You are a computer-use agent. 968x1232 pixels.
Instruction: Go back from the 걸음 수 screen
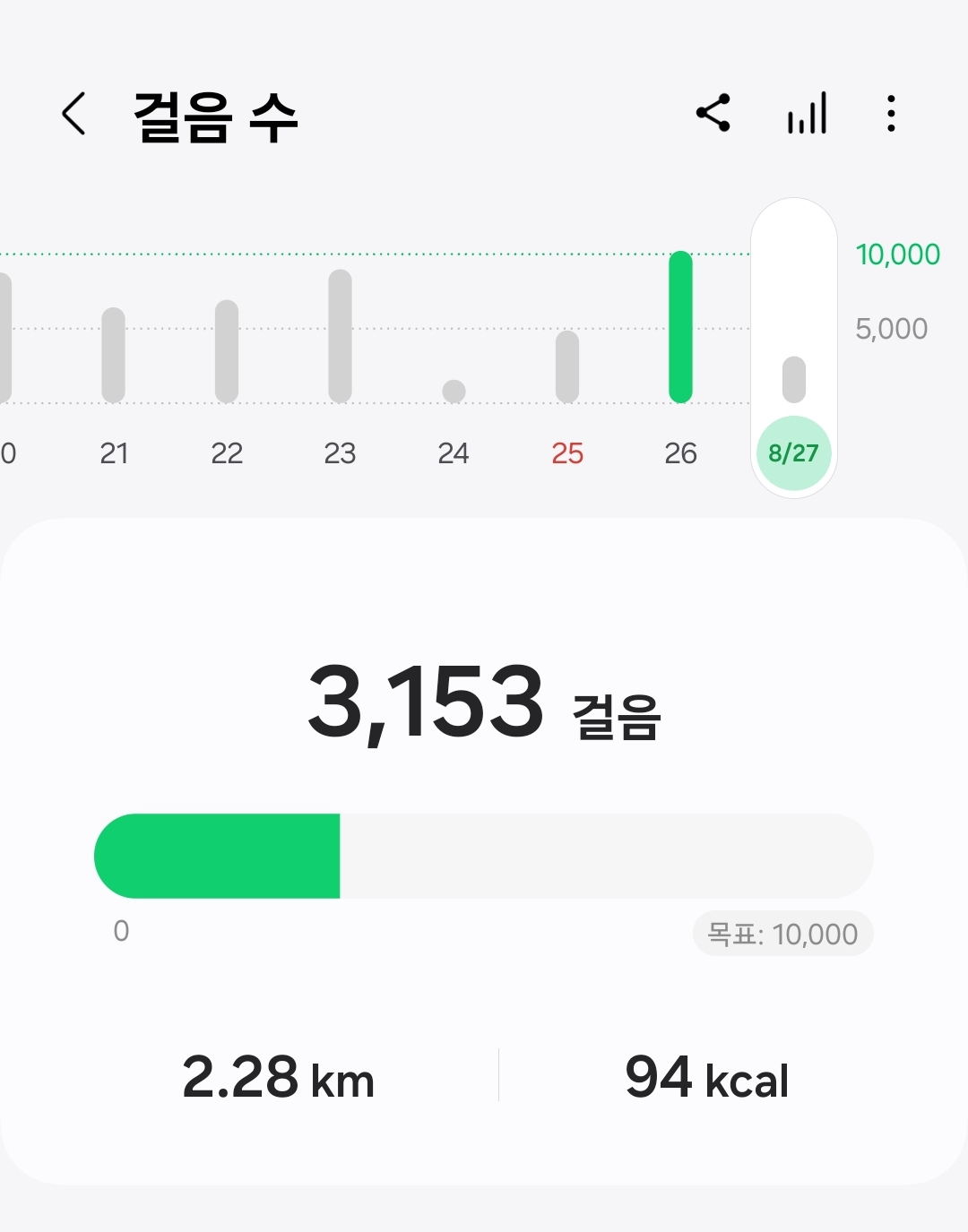pos(74,115)
